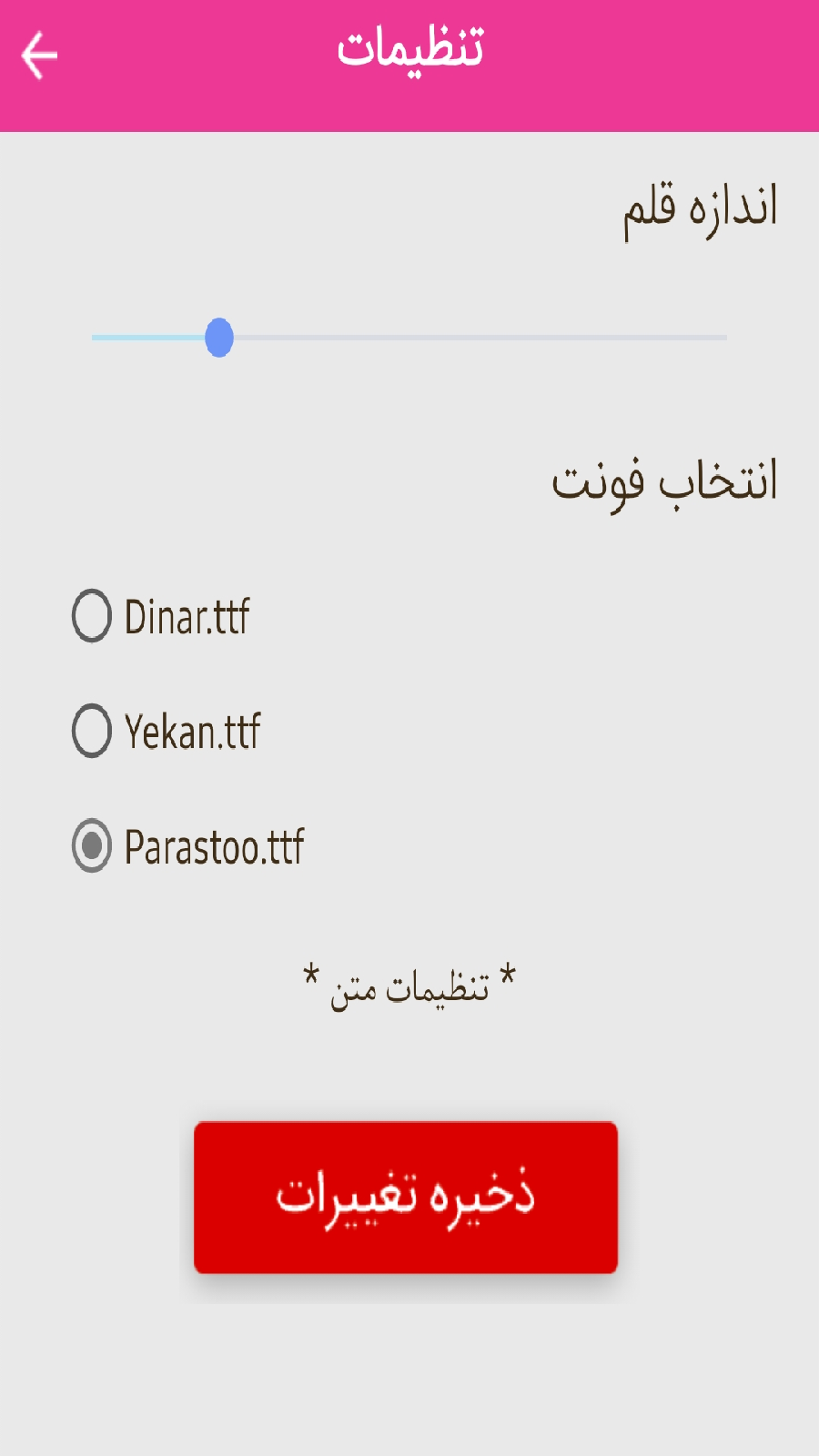Click the middle of the slider track
Screen dimensions: 819x1456
coord(409,338)
